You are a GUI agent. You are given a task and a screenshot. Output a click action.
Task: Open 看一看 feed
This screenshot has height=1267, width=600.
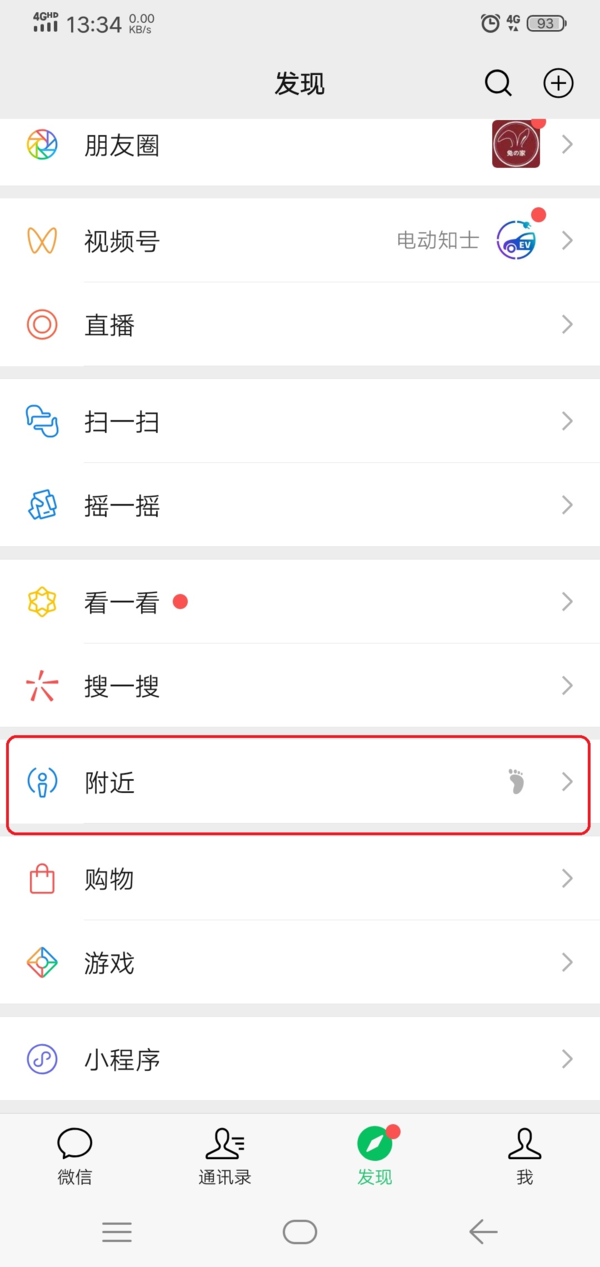(300, 602)
